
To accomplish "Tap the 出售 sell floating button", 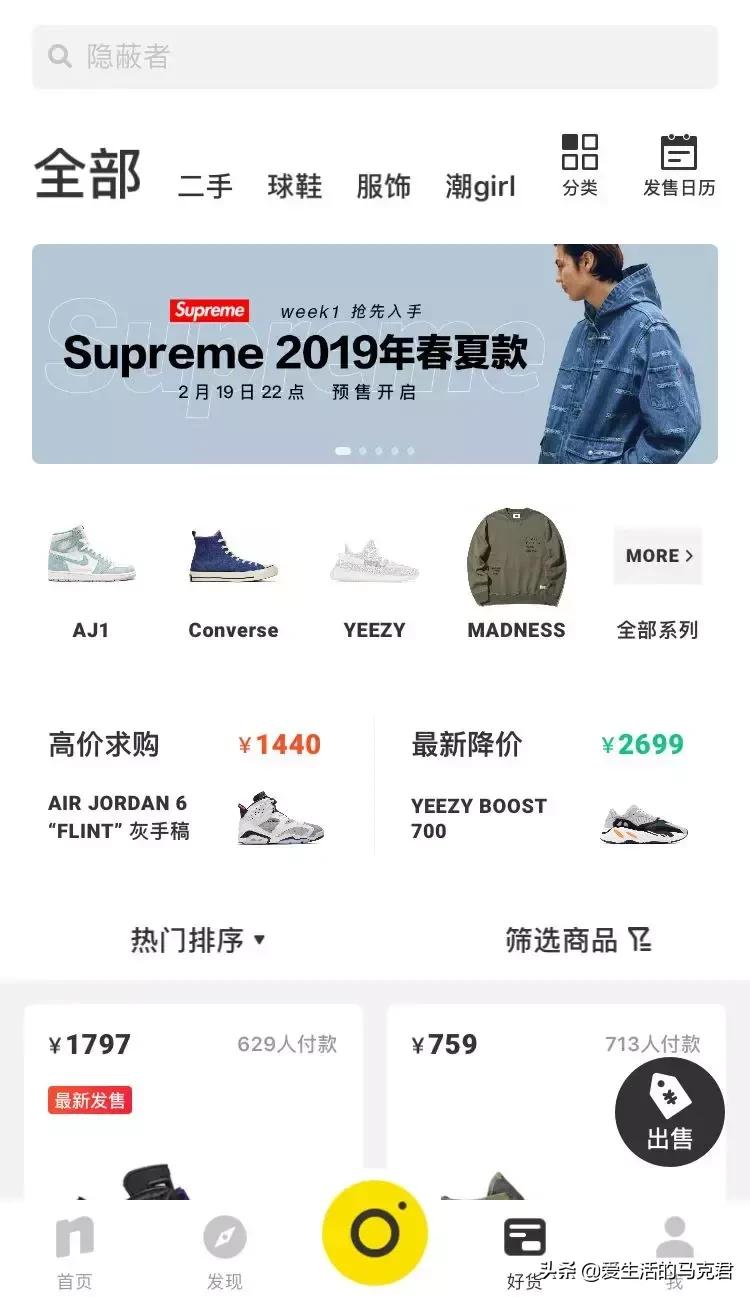I will point(669,1112).
